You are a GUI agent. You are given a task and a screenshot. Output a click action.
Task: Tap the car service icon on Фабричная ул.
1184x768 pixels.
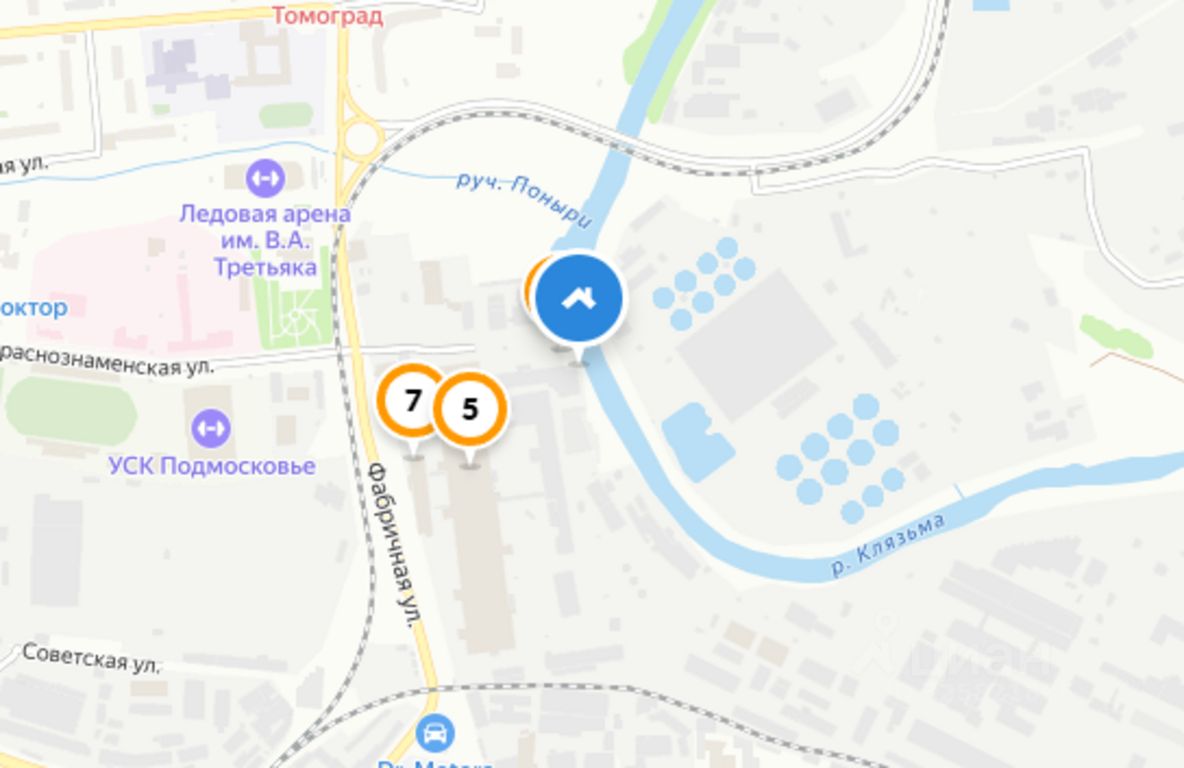tap(435, 734)
